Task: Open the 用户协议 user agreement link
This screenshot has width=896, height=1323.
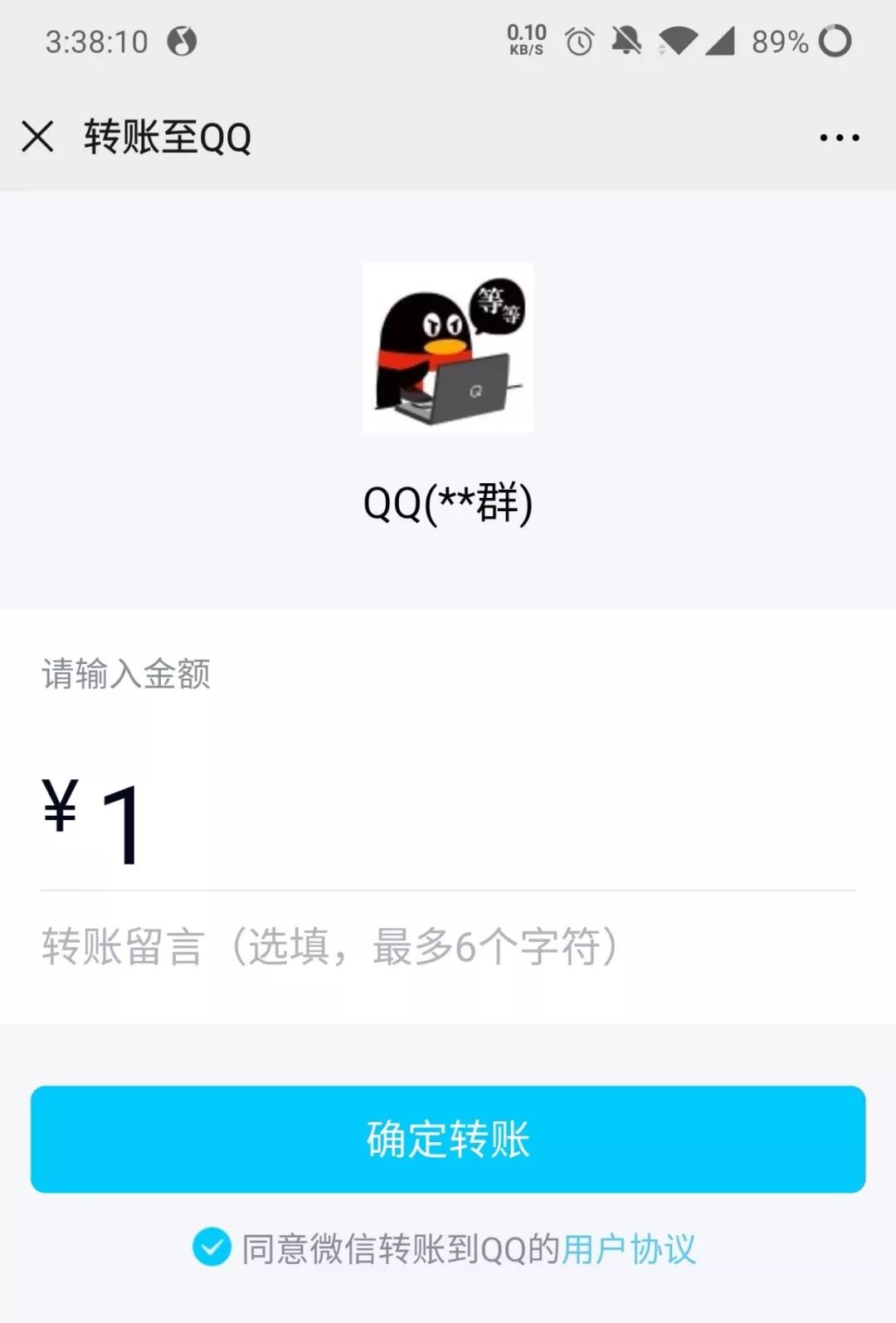Action: tap(629, 1246)
